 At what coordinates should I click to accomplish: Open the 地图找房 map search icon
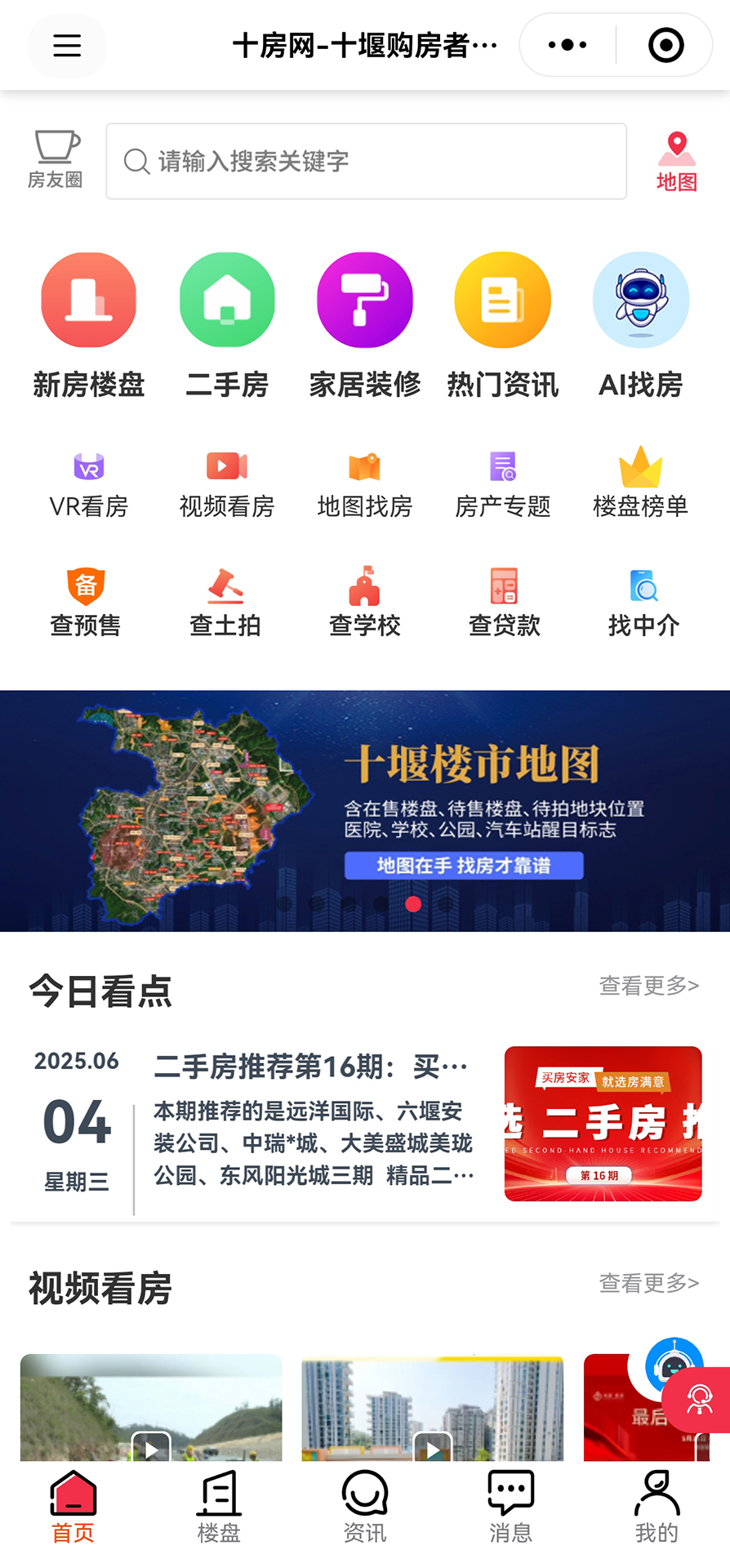tap(364, 482)
